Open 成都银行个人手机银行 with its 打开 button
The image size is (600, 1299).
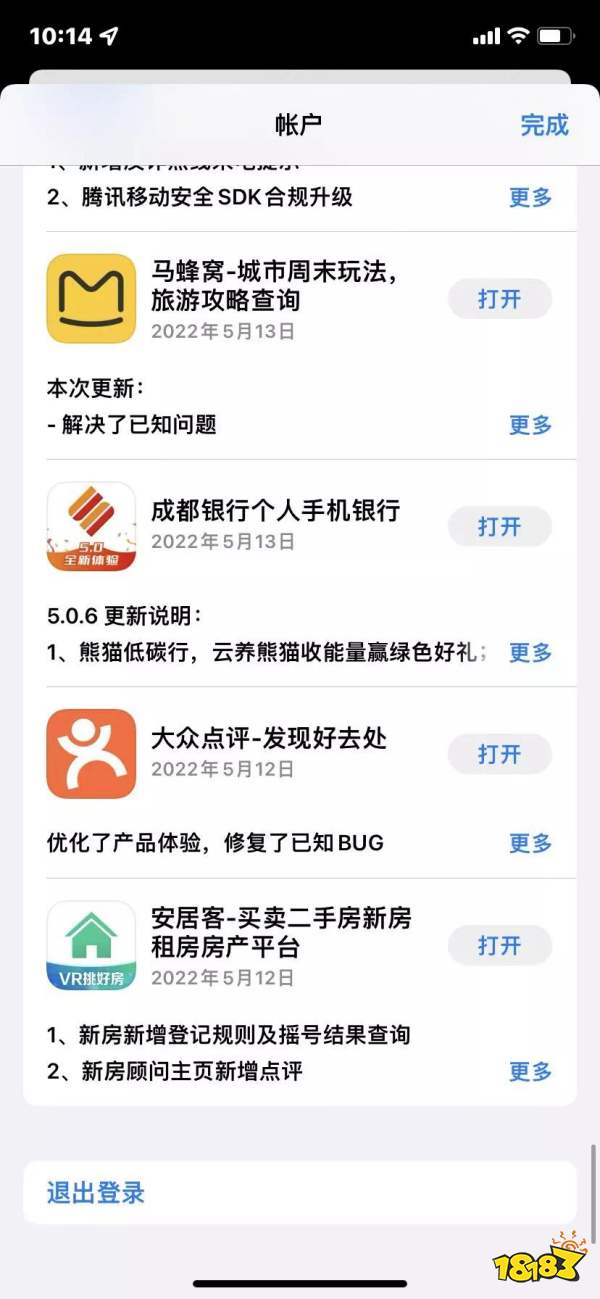499,526
